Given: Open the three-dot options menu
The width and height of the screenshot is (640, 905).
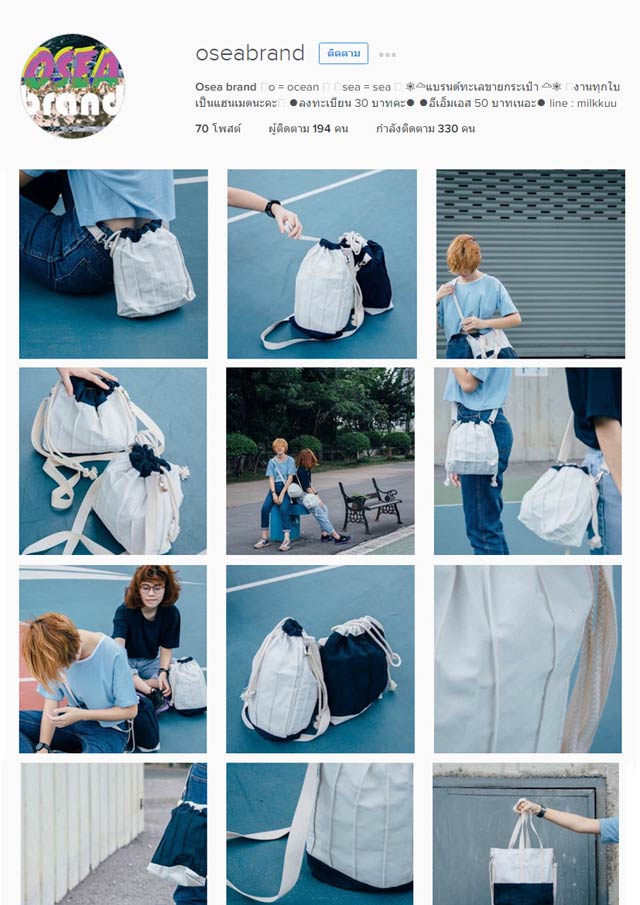Looking at the screenshot, I should (388, 54).
